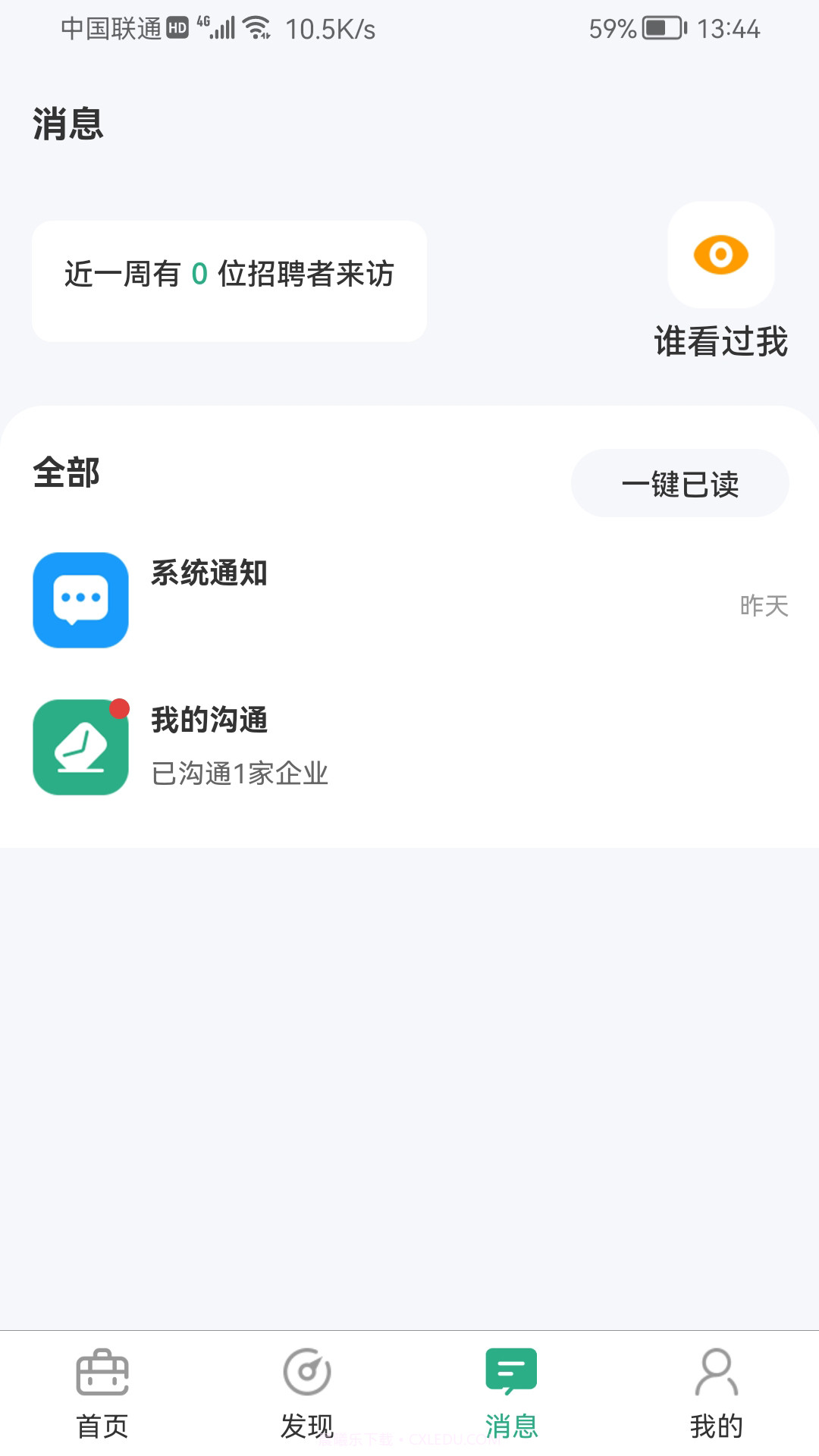Tap the battery indicator showing 59%

coord(657,29)
